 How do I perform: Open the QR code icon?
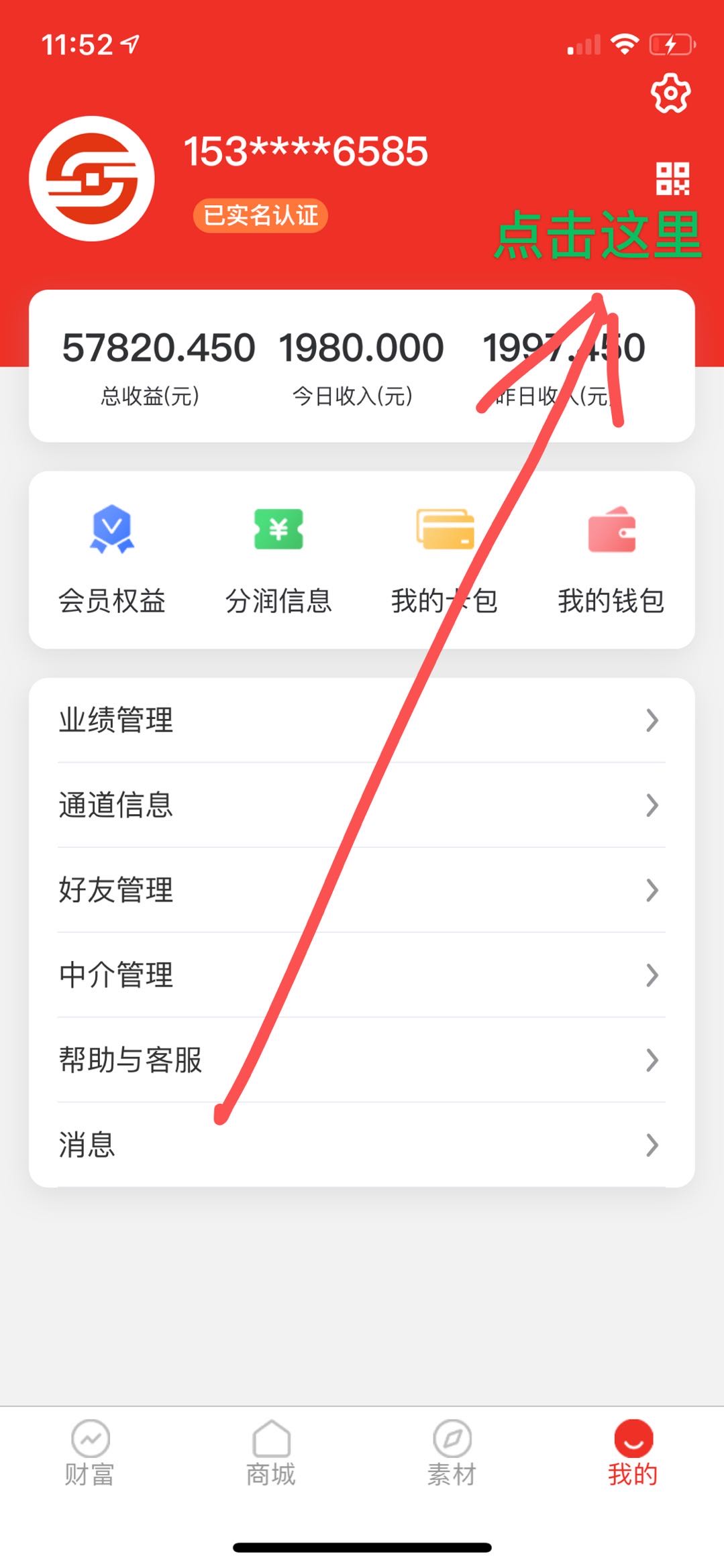(x=672, y=178)
